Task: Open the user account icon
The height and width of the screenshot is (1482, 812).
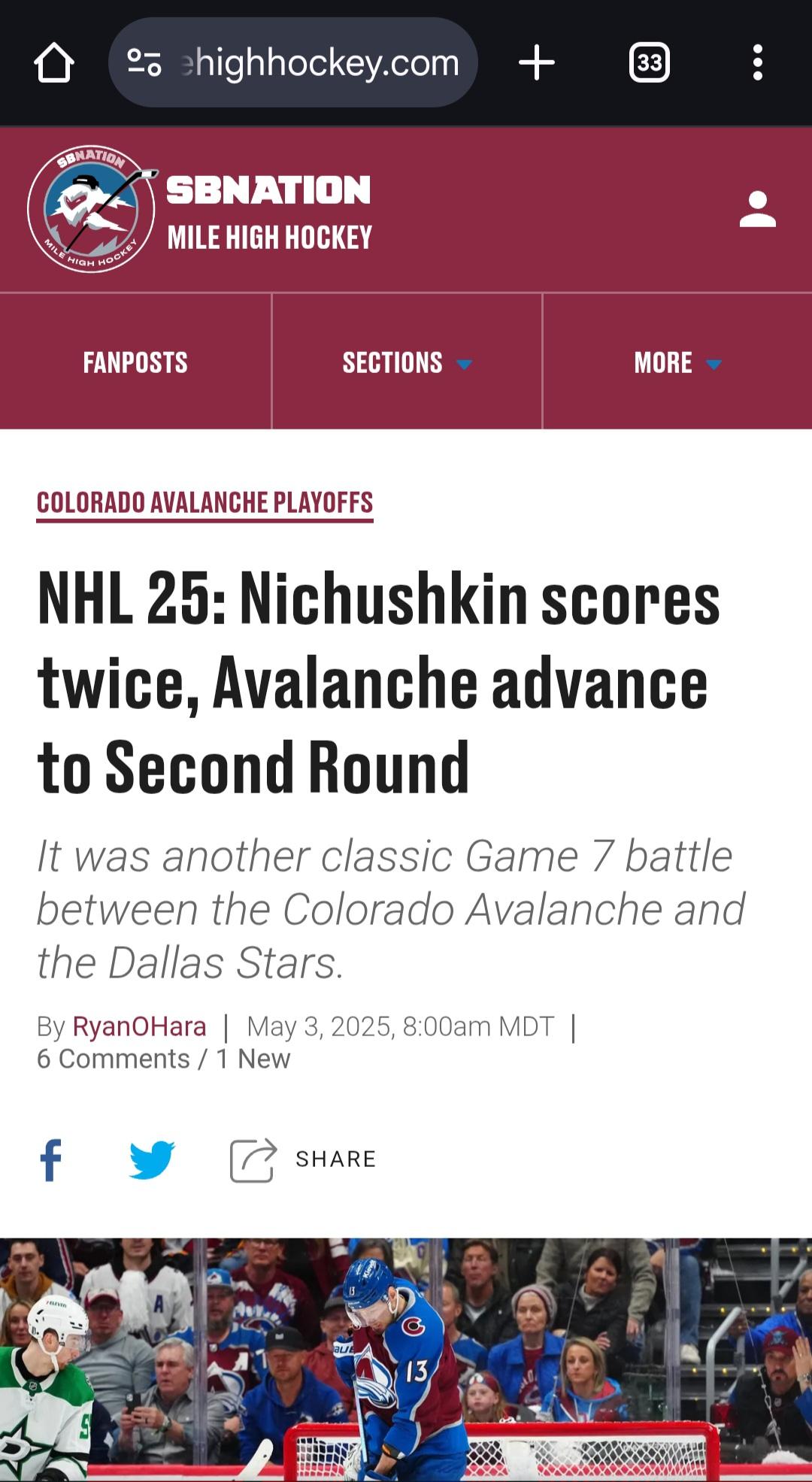Action: coord(758,209)
